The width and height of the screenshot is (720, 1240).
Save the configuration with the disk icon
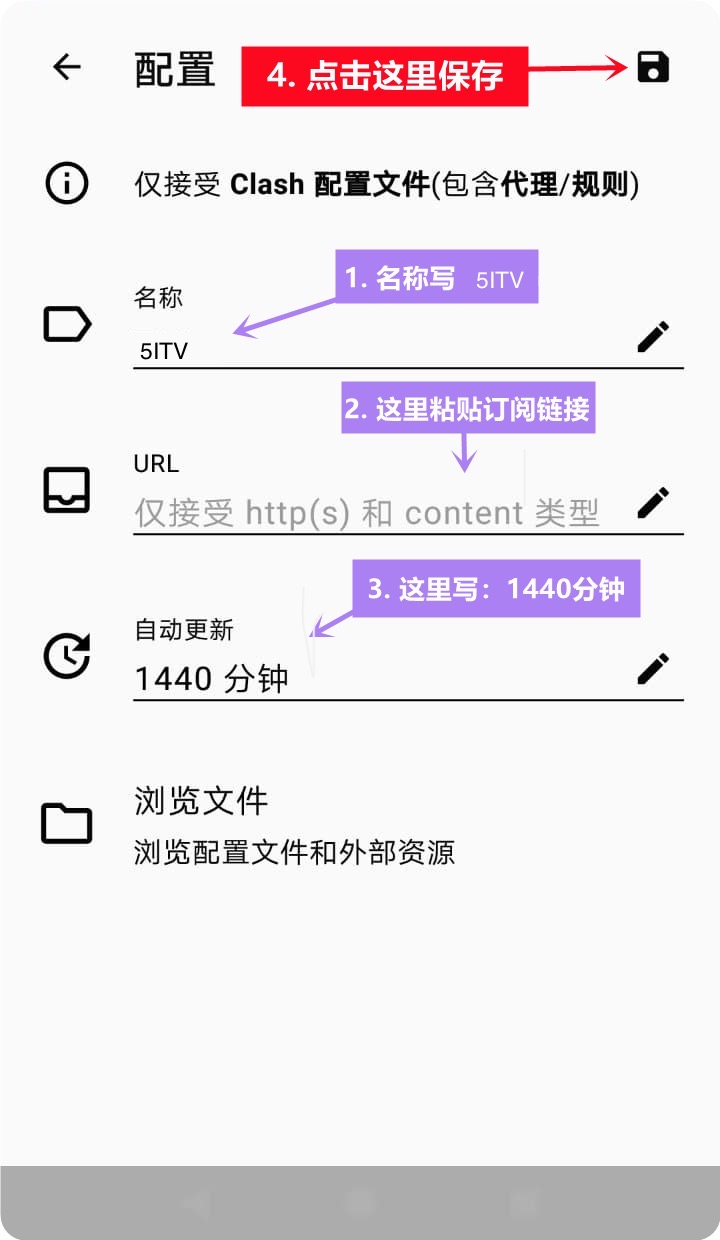653,67
